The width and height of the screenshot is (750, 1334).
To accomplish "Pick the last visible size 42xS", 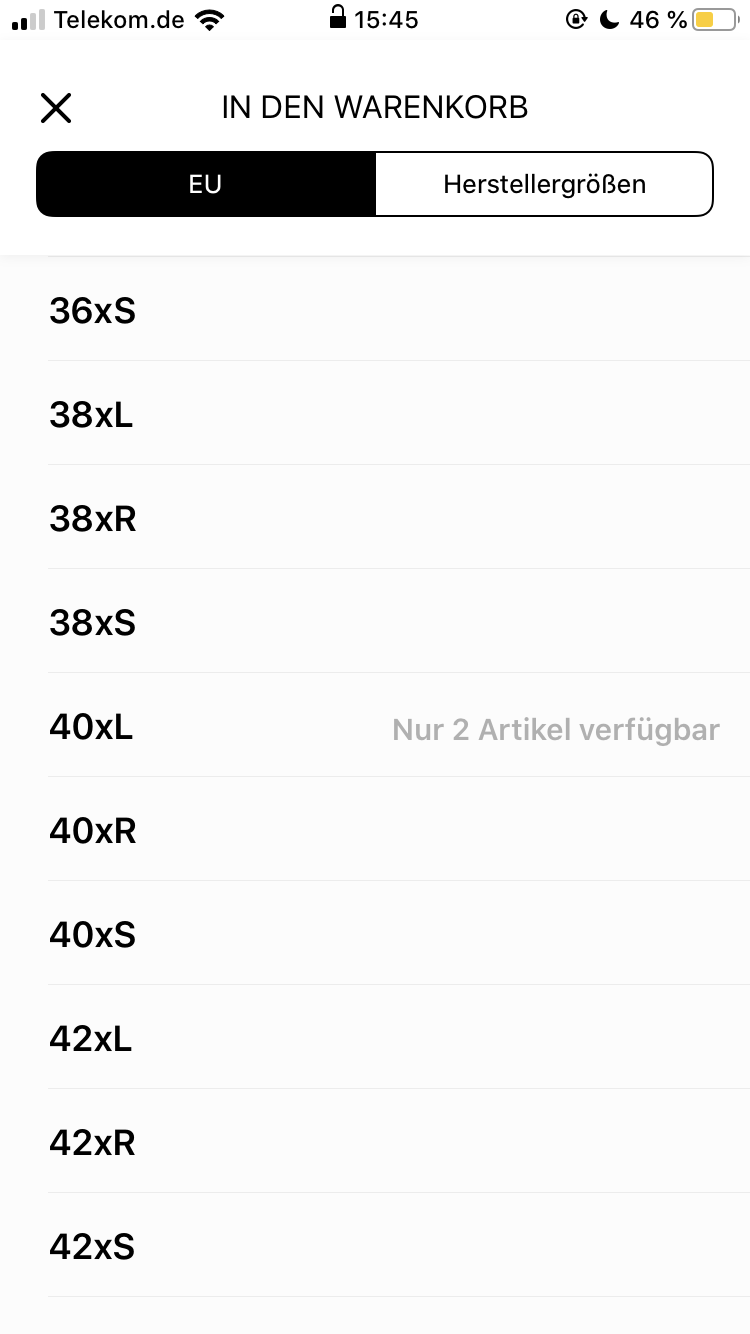I will coord(92,1246).
